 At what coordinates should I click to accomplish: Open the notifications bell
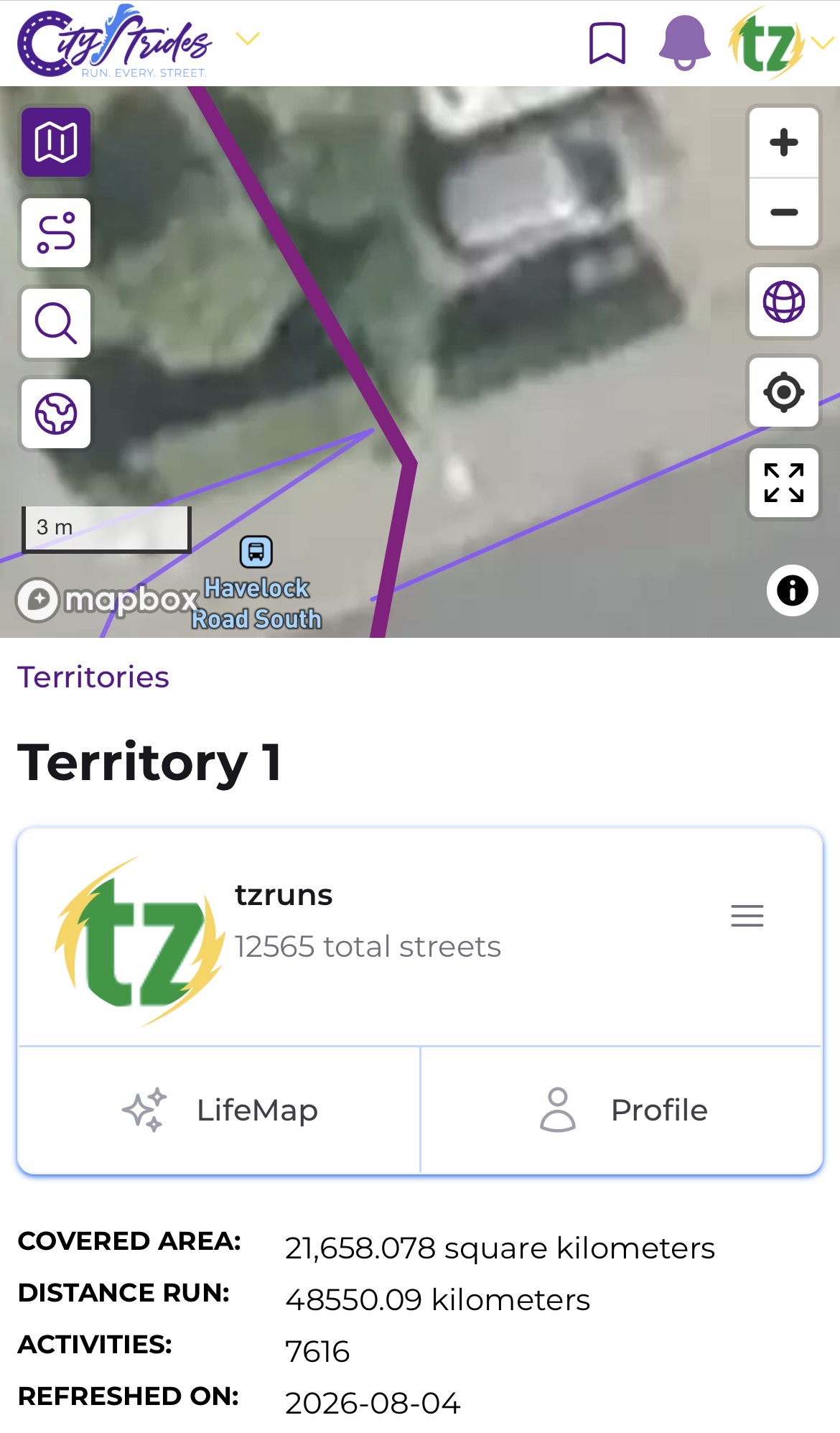685,43
